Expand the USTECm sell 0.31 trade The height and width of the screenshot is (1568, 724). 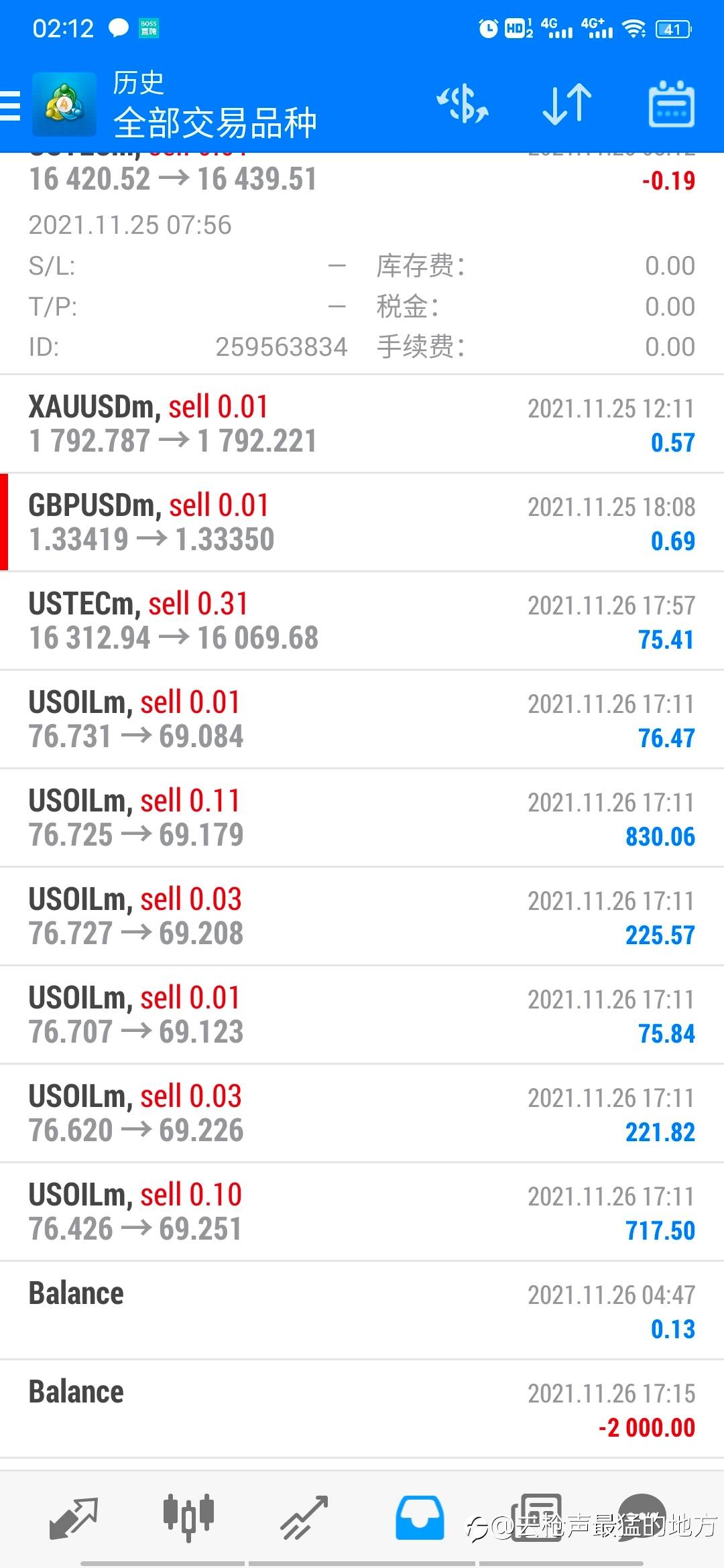(362, 620)
